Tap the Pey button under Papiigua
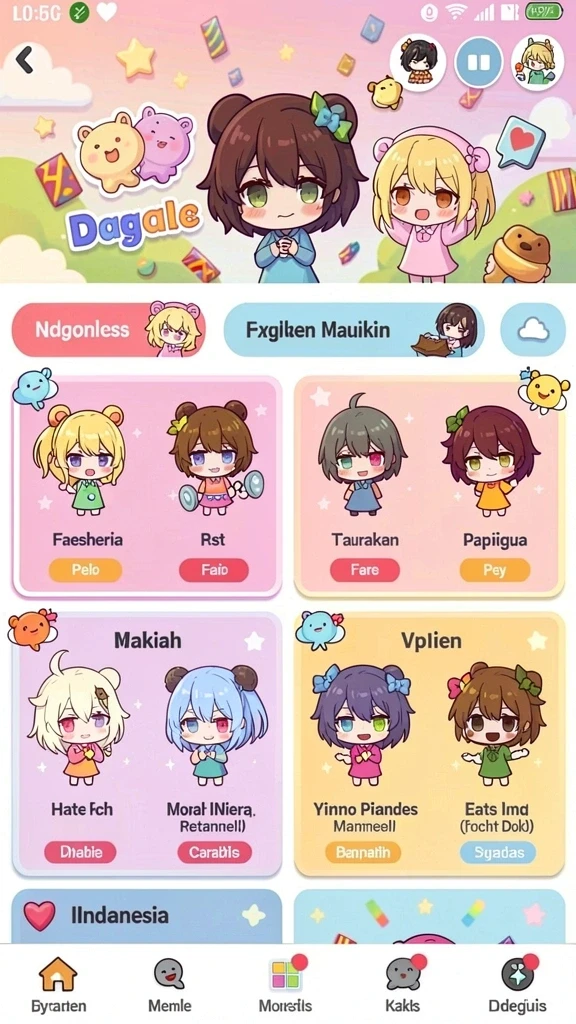The image size is (576, 1024). 494,569
